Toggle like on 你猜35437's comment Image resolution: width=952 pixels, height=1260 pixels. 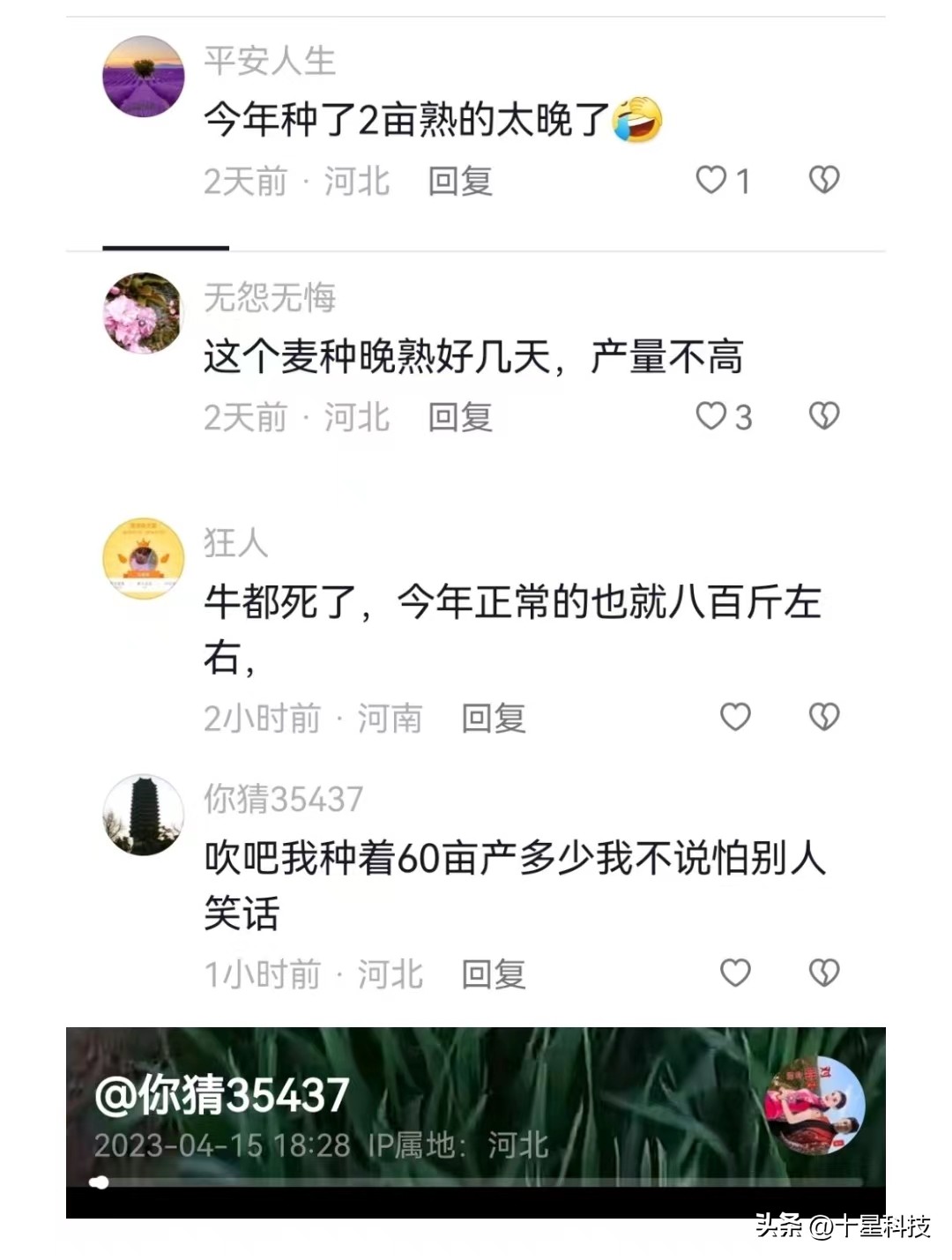pos(734,973)
